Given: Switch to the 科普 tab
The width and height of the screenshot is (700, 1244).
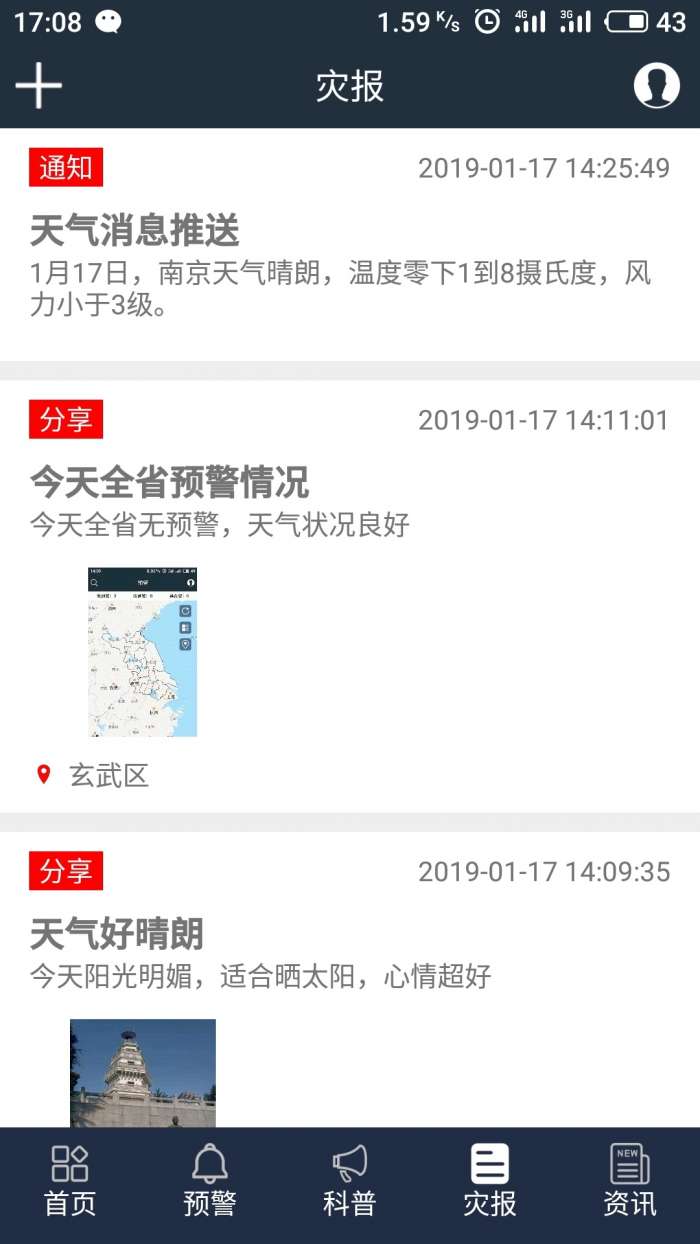Looking at the screenshot, I should click(350, 1181).
